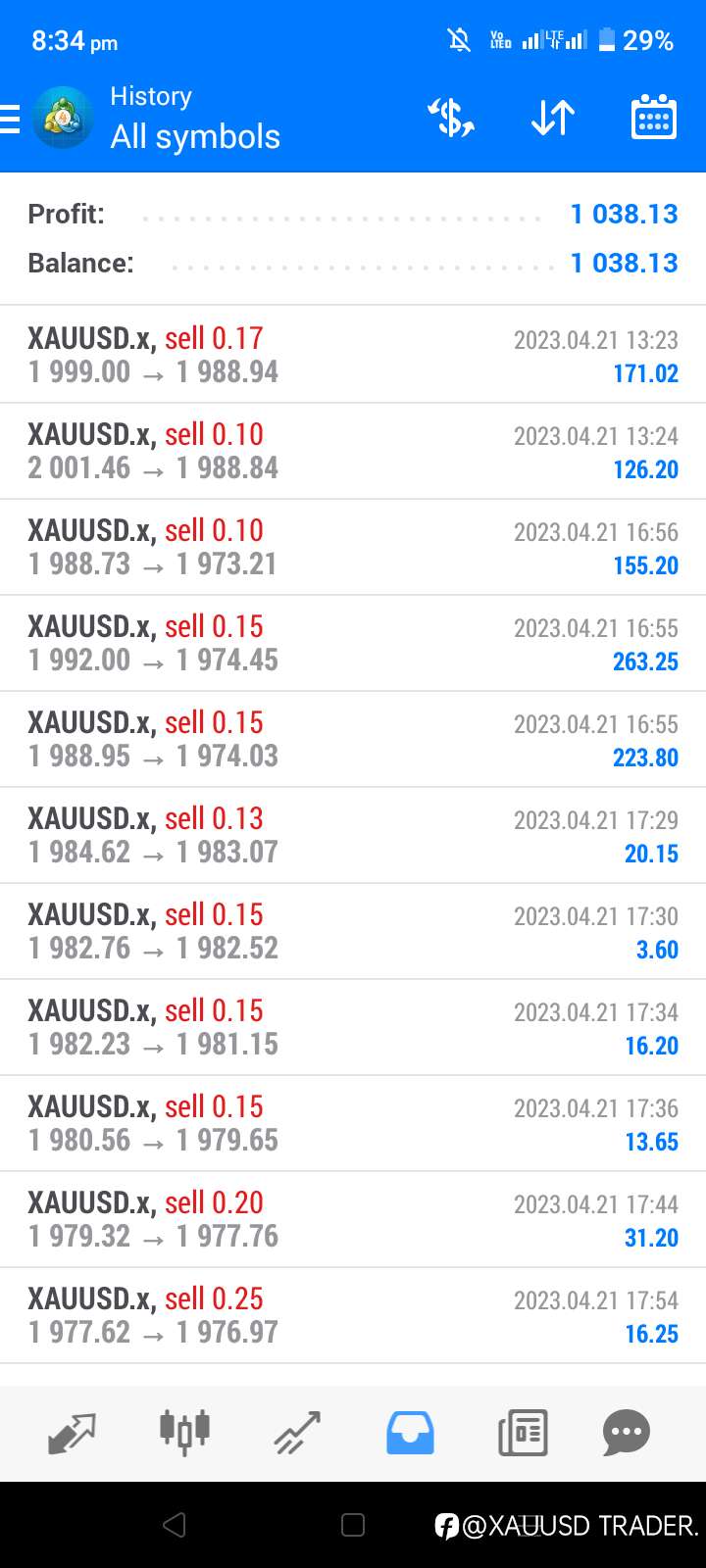Image resolution: width=706 pixels, height=1568 pixels.
Task: Open the sort arrows option
Action: [553, 118]
